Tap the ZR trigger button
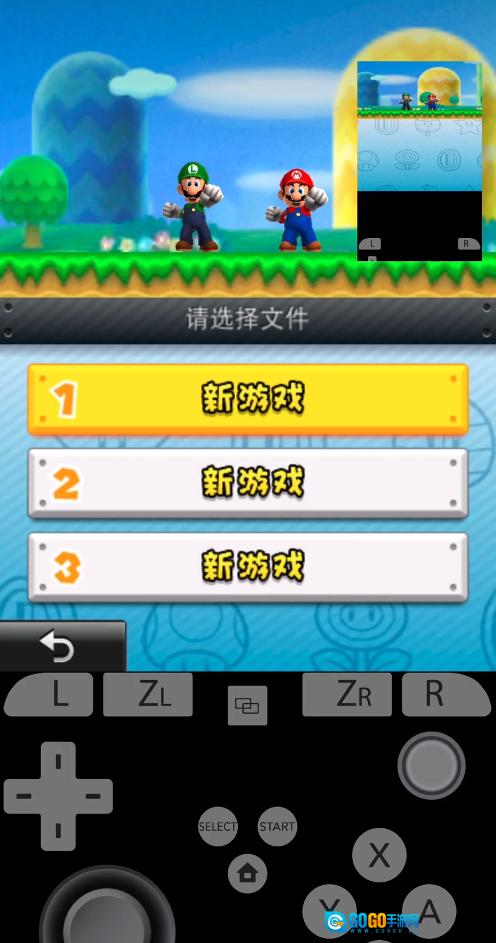This screenshot has height=943, width=496. (x=347, y=695)
